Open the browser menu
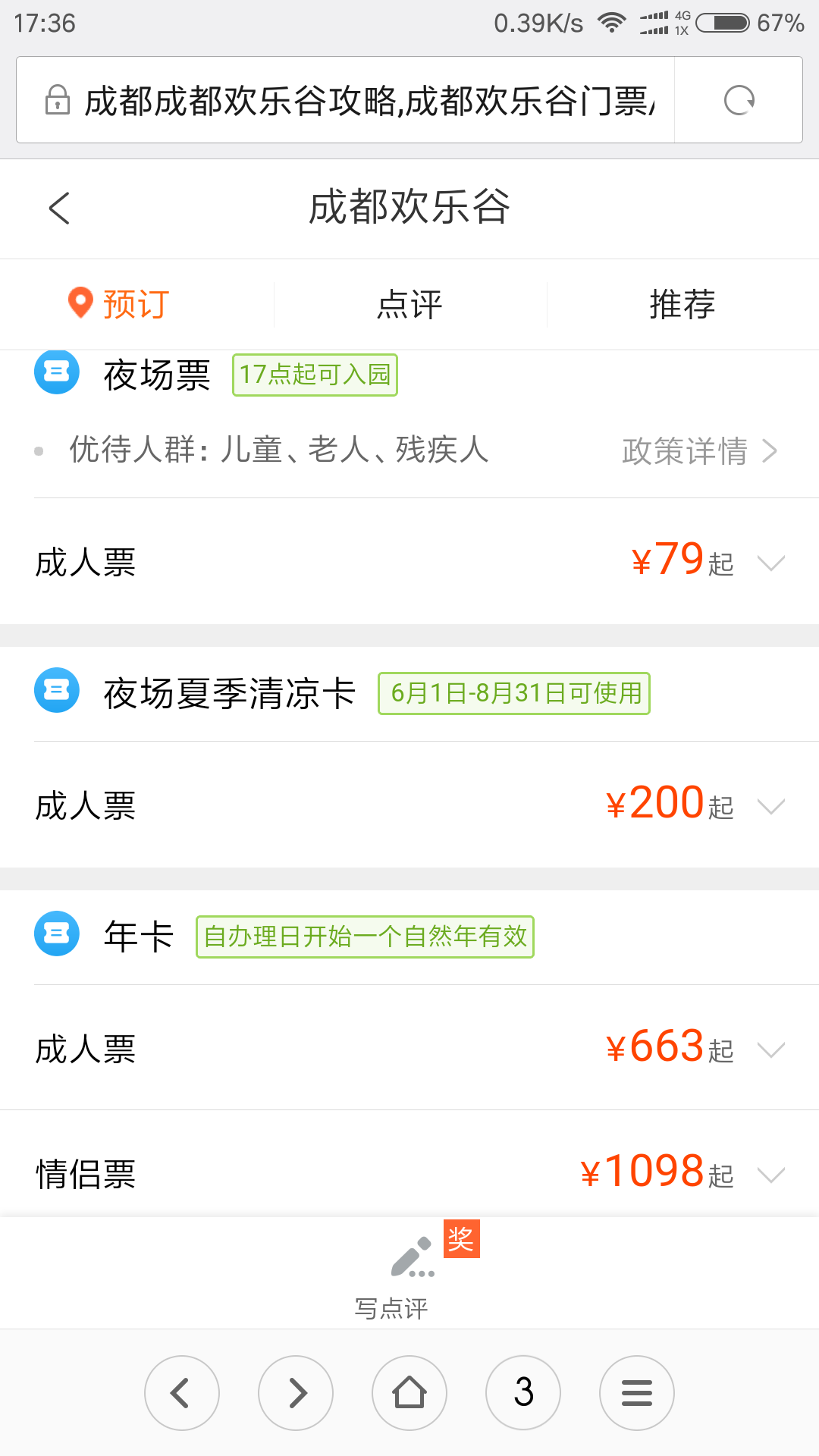 (637, 1393)
